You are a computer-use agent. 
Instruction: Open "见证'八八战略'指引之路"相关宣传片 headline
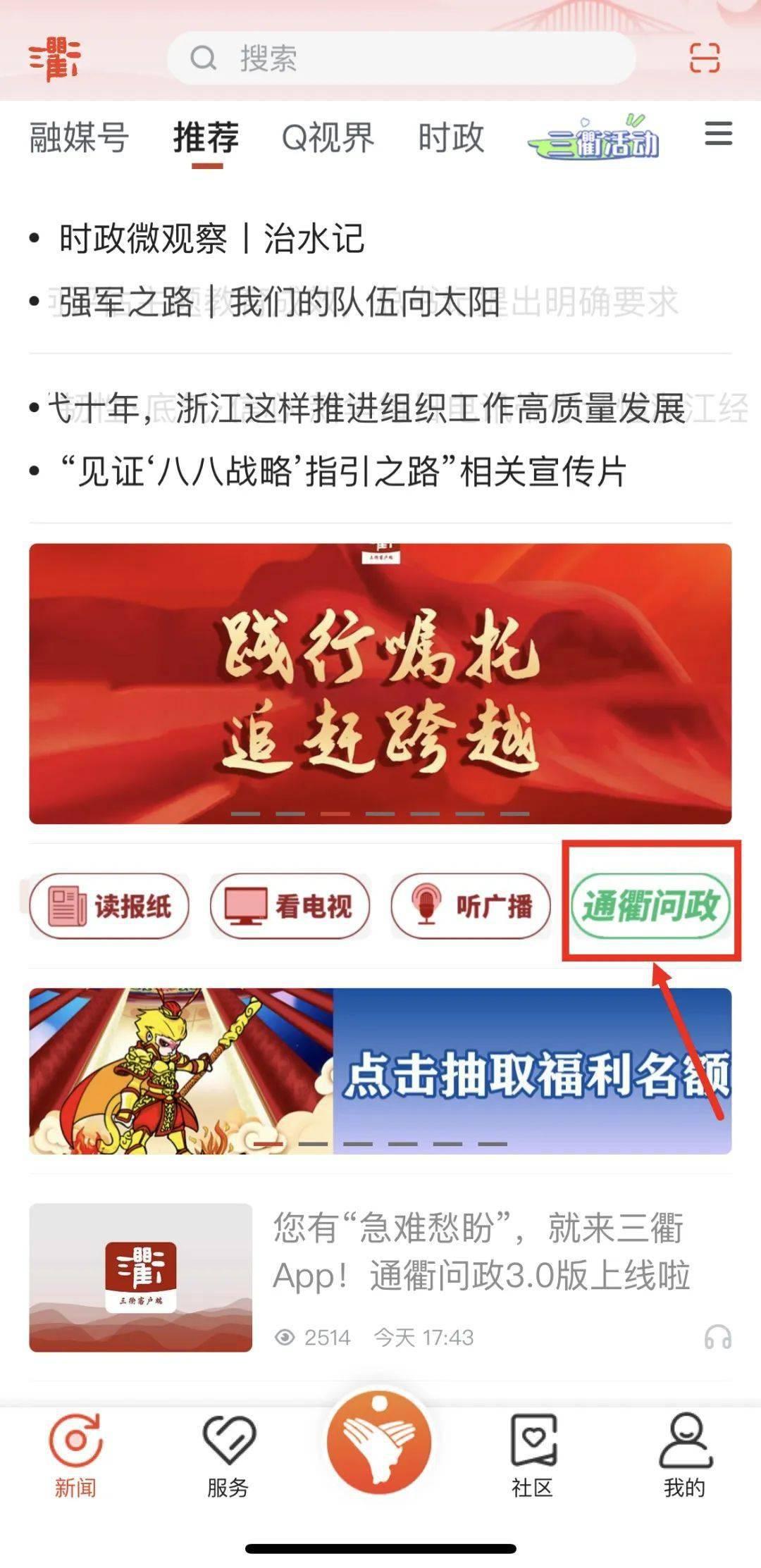click(x=343, y=472)
